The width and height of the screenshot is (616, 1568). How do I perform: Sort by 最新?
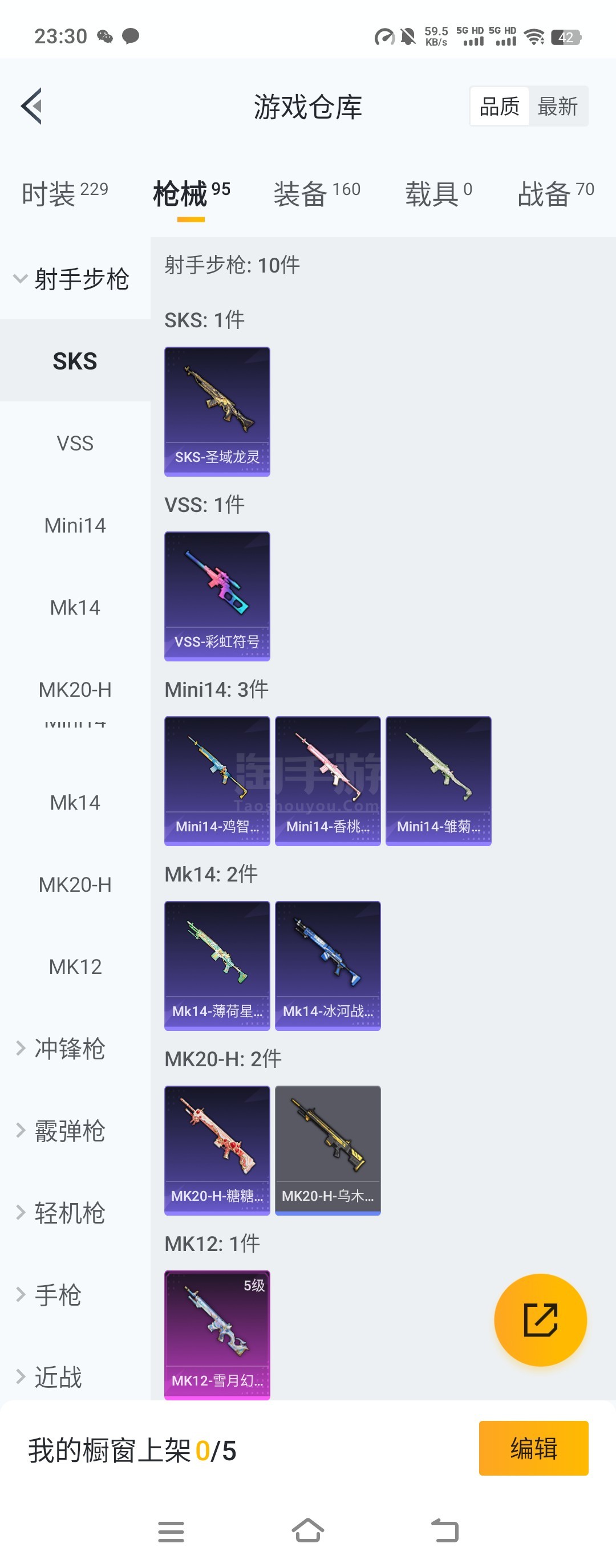tap(557, 107)
